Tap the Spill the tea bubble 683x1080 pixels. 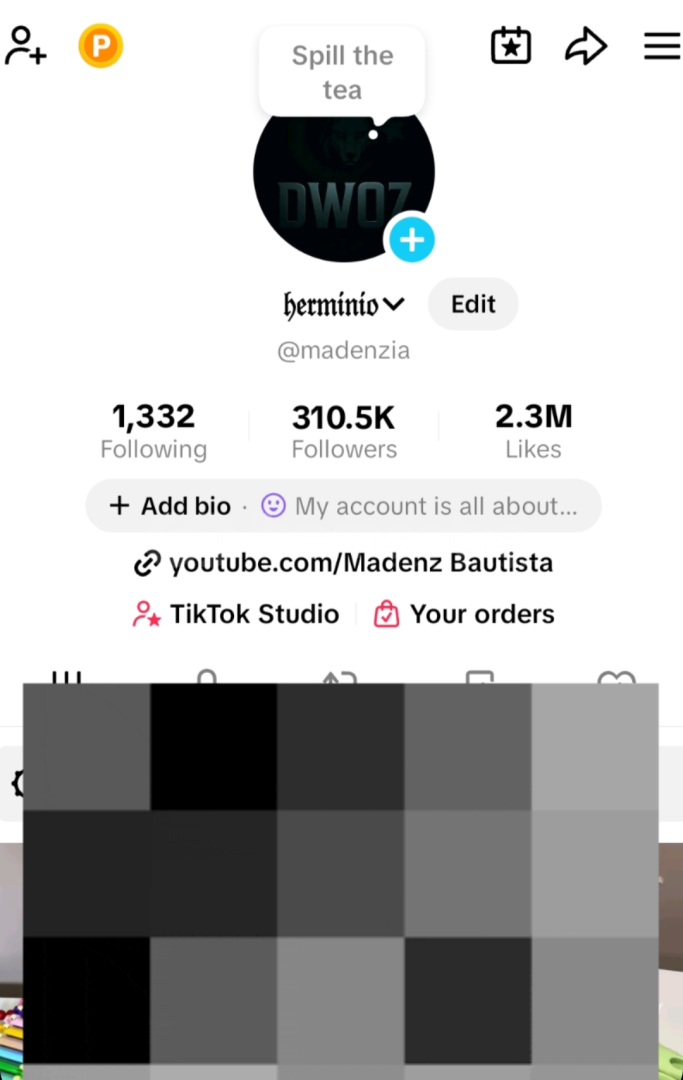pyautogui.click(x=342, y=72)
